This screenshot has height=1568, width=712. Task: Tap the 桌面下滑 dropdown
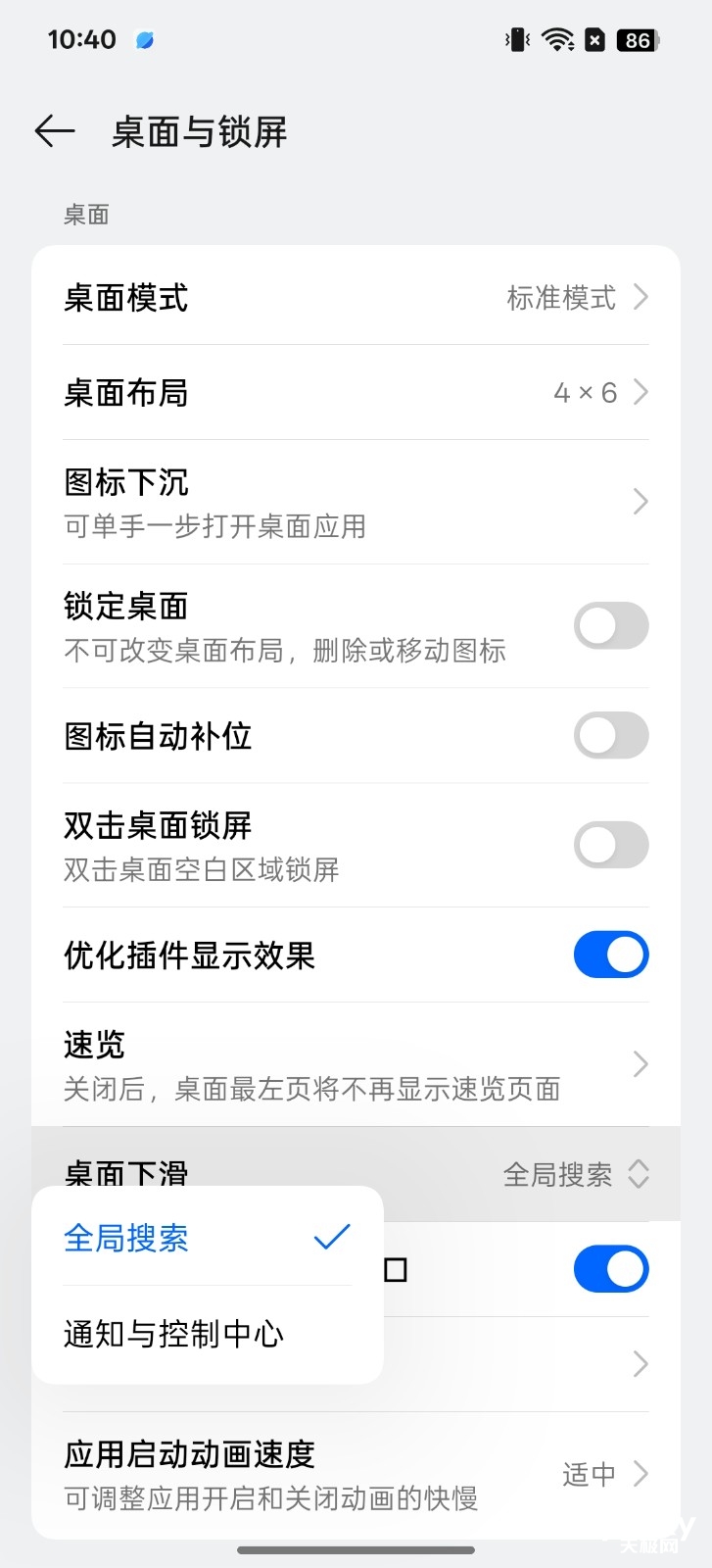click(x=574, y=1174)
